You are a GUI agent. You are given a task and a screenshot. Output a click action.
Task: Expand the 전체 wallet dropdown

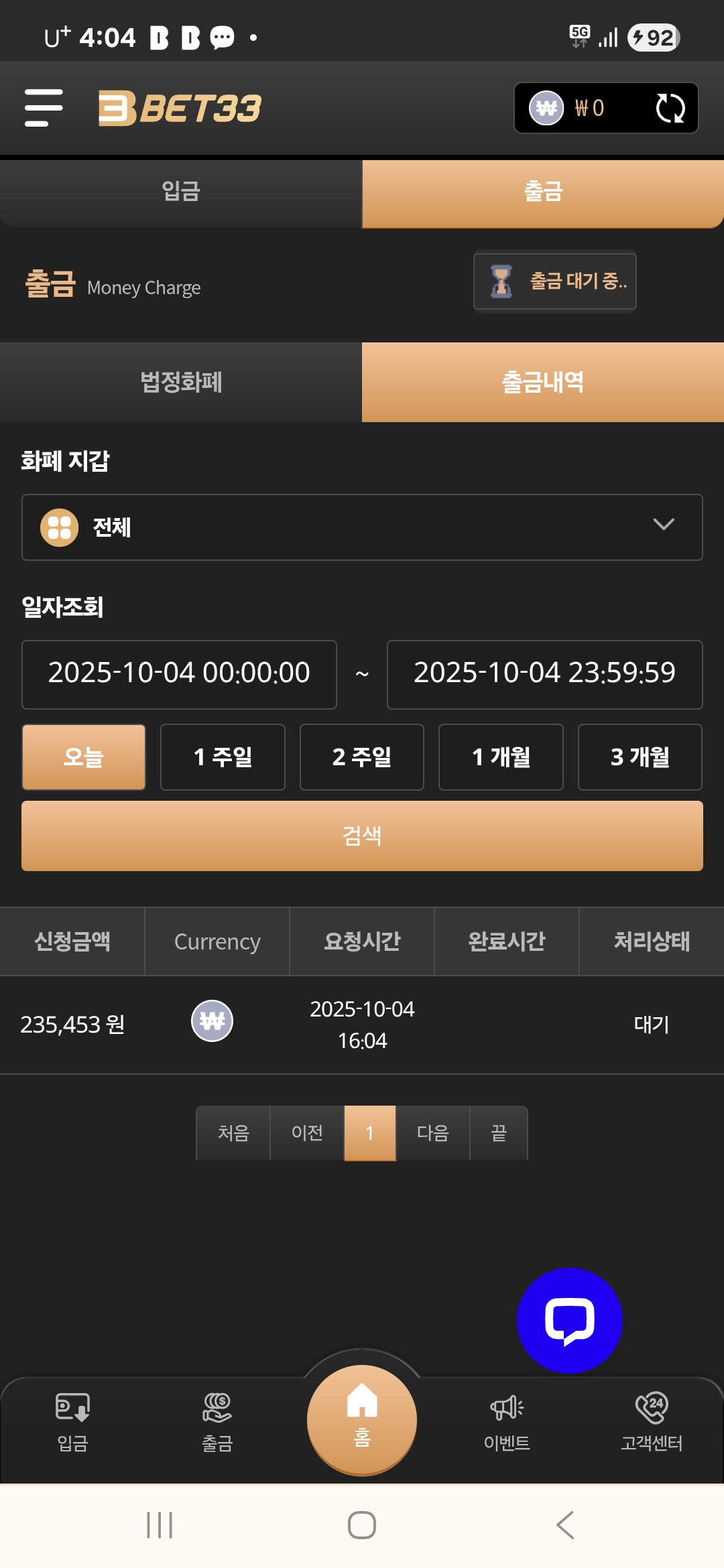point(362,527)
